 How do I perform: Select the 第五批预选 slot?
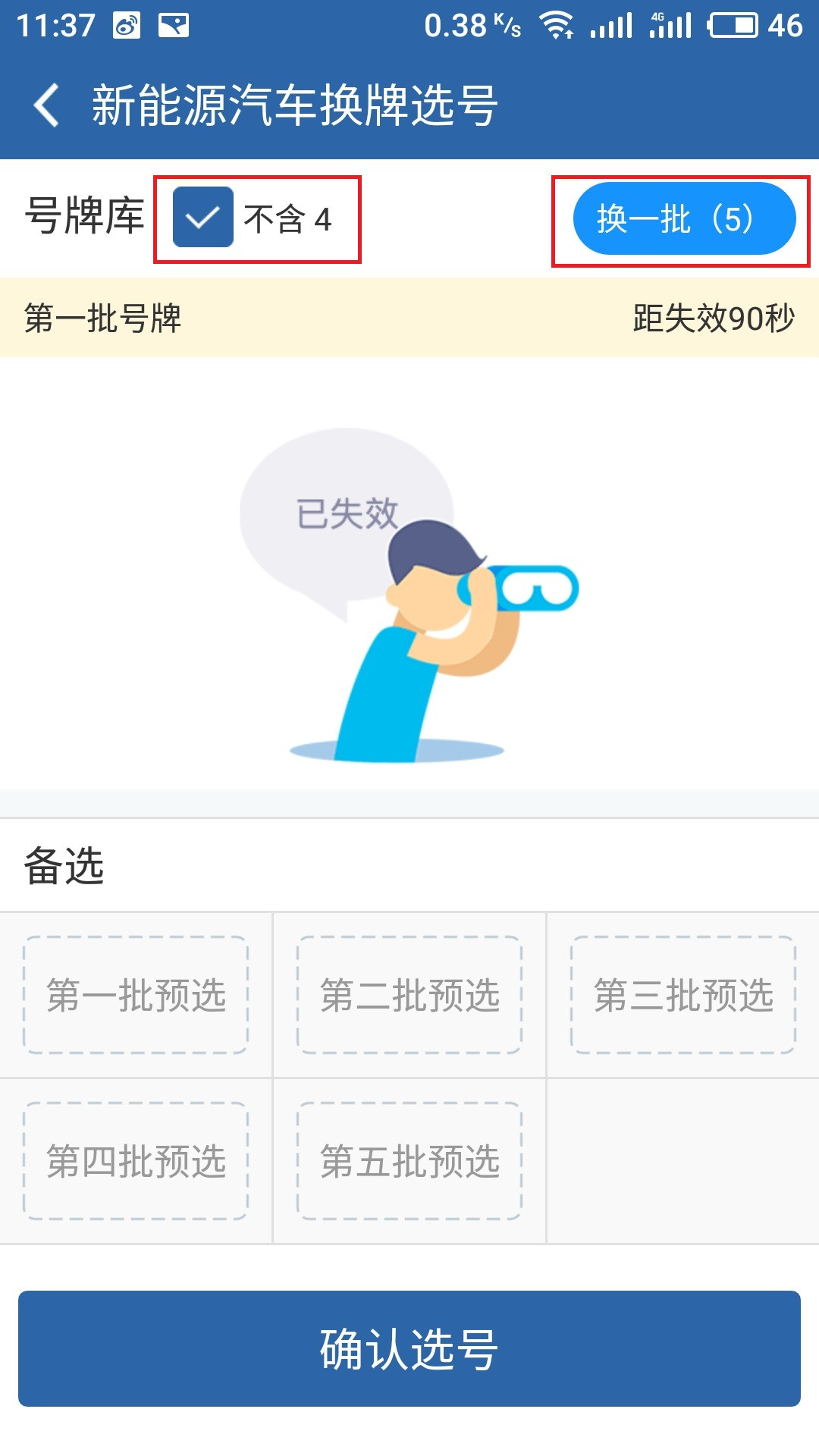pos(409,1161)
